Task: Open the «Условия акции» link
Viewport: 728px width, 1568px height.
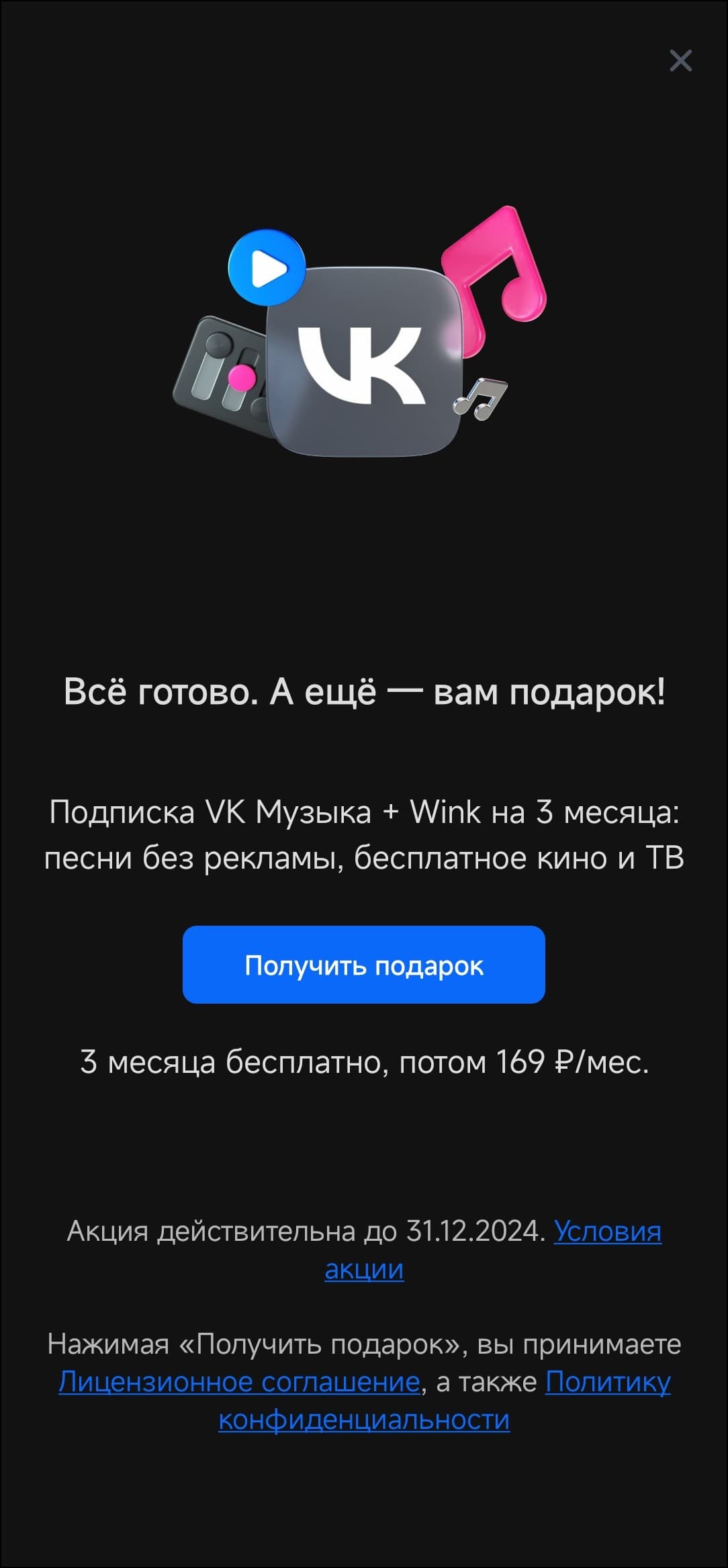Action: tap(607, 1231)
